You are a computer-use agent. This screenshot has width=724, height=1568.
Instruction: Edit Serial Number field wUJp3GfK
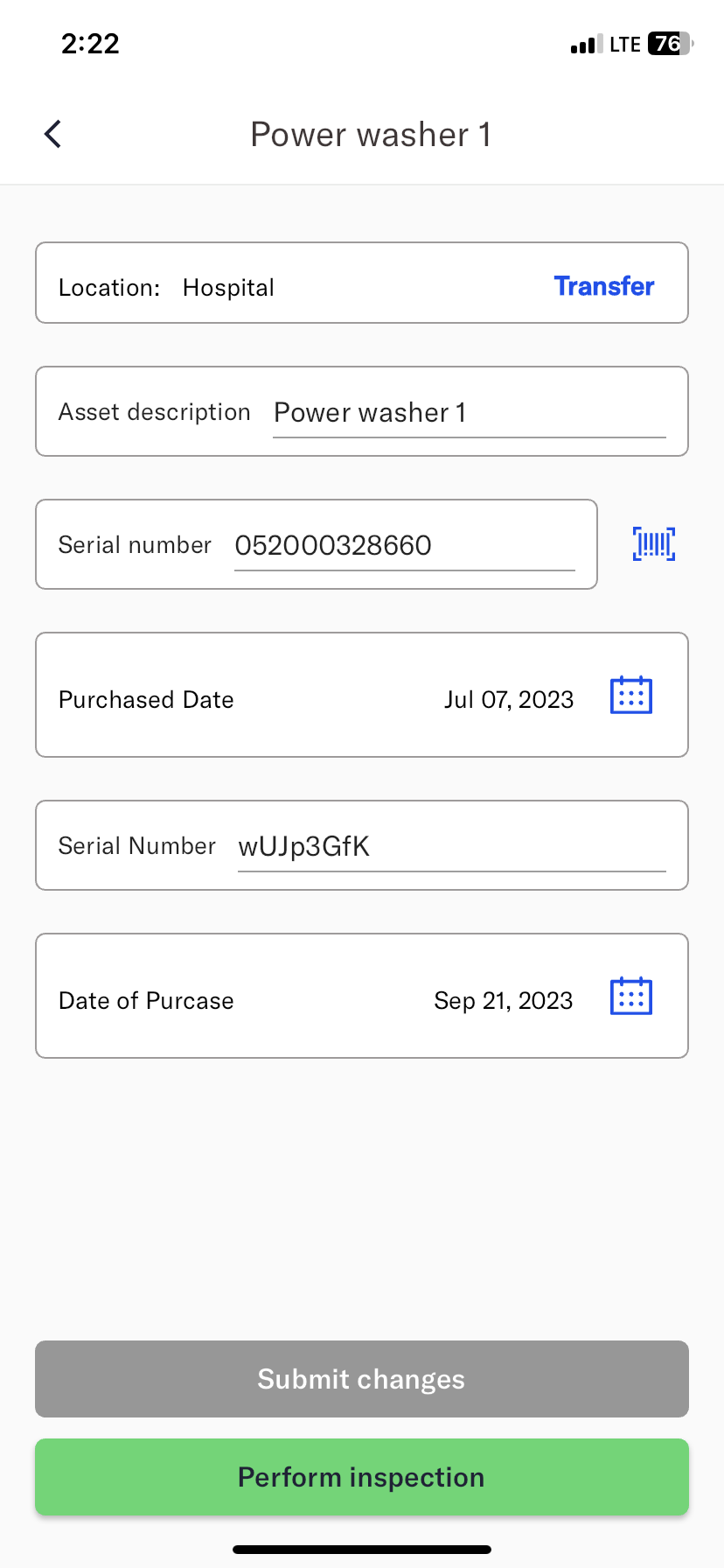[x=450, y=847]
